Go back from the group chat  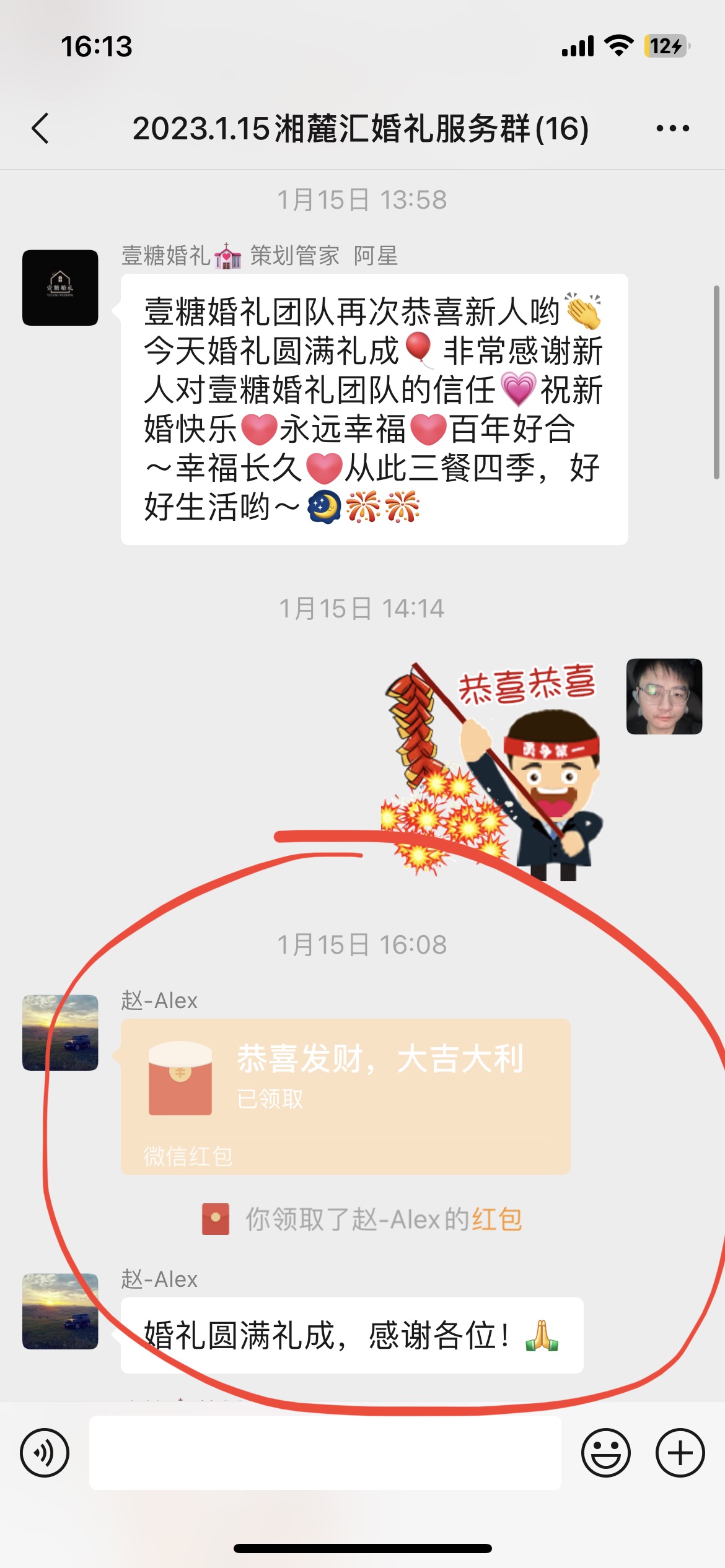tap(40, 129)
